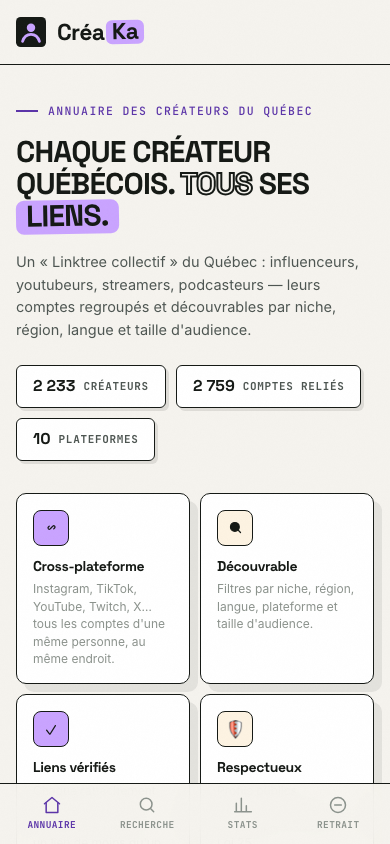Select the Retrait tab
The height and width of the screenshot is (844, 390).
(338, 813)
